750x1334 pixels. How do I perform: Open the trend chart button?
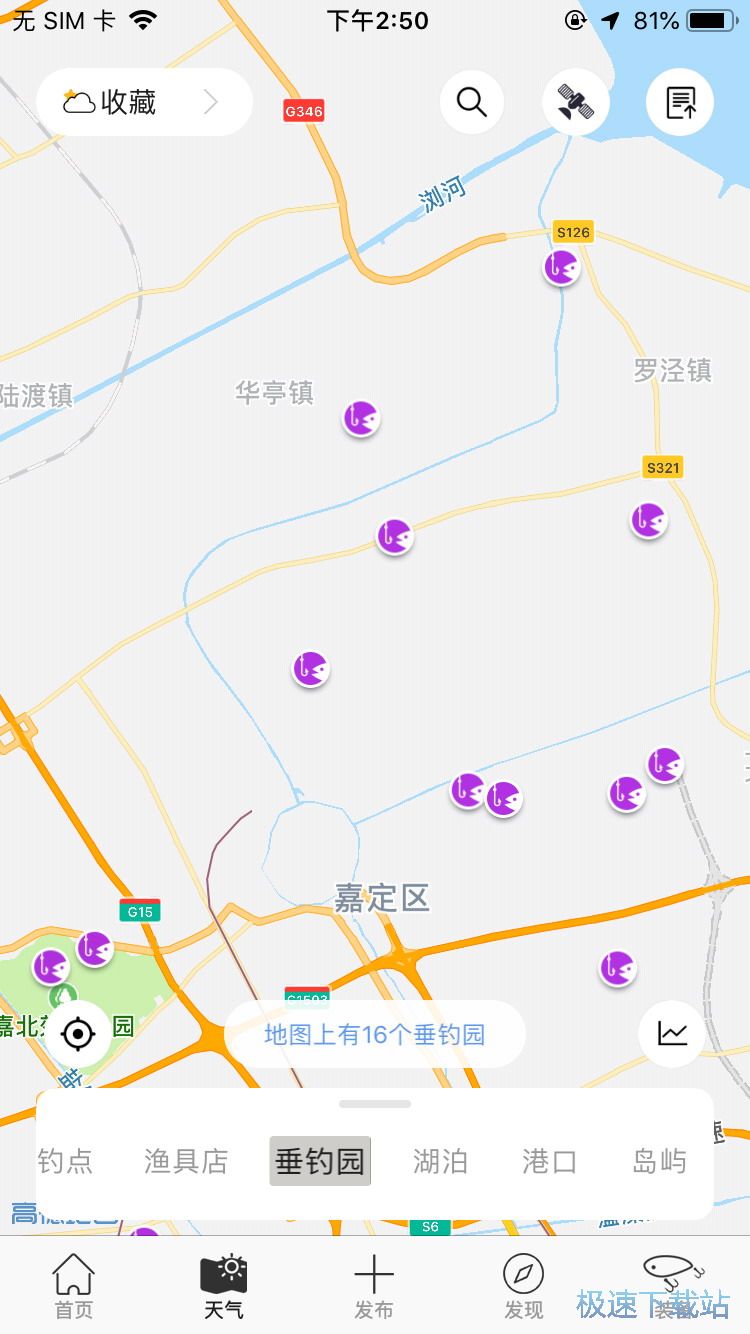(x=672, y=1033)
